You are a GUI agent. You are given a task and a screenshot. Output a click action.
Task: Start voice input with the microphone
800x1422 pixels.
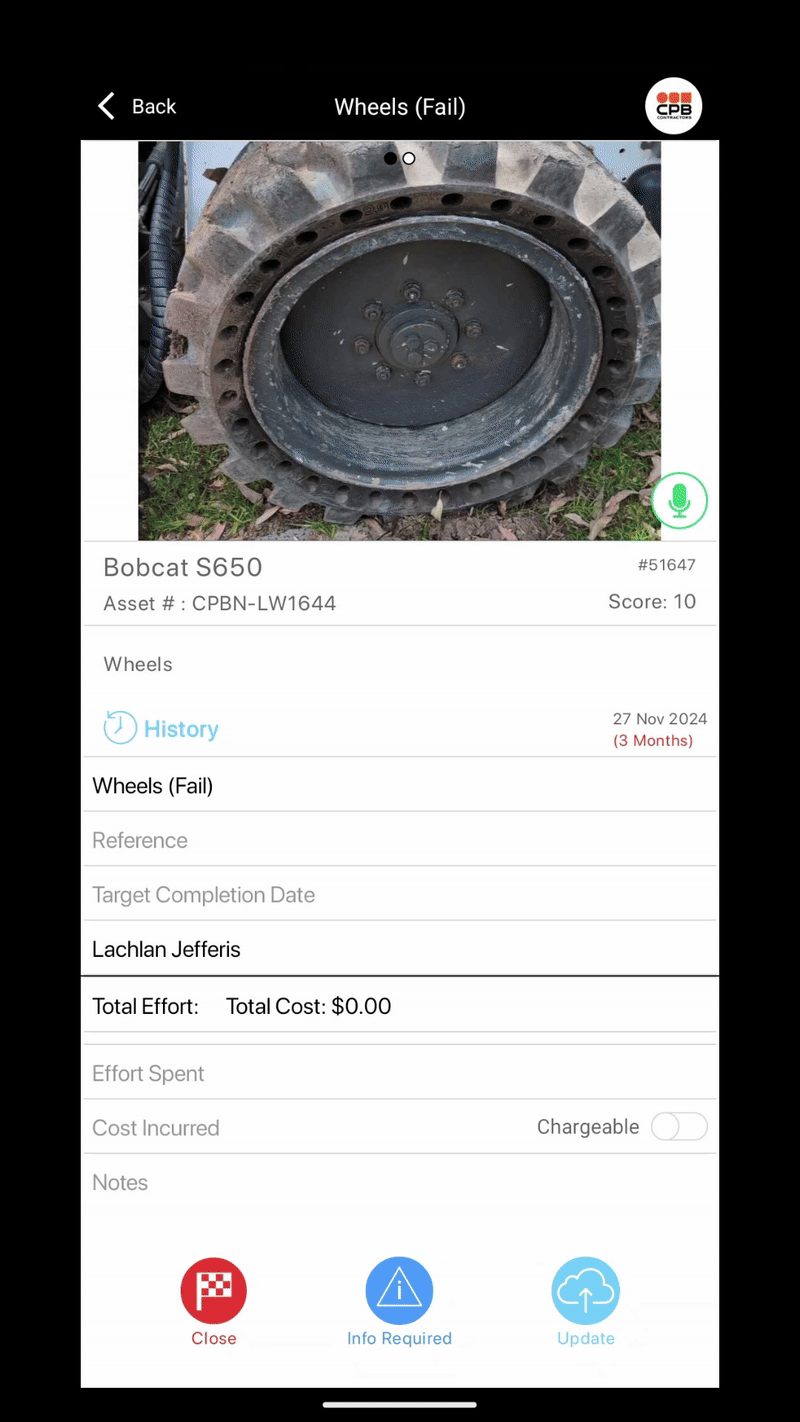[679, 500]
